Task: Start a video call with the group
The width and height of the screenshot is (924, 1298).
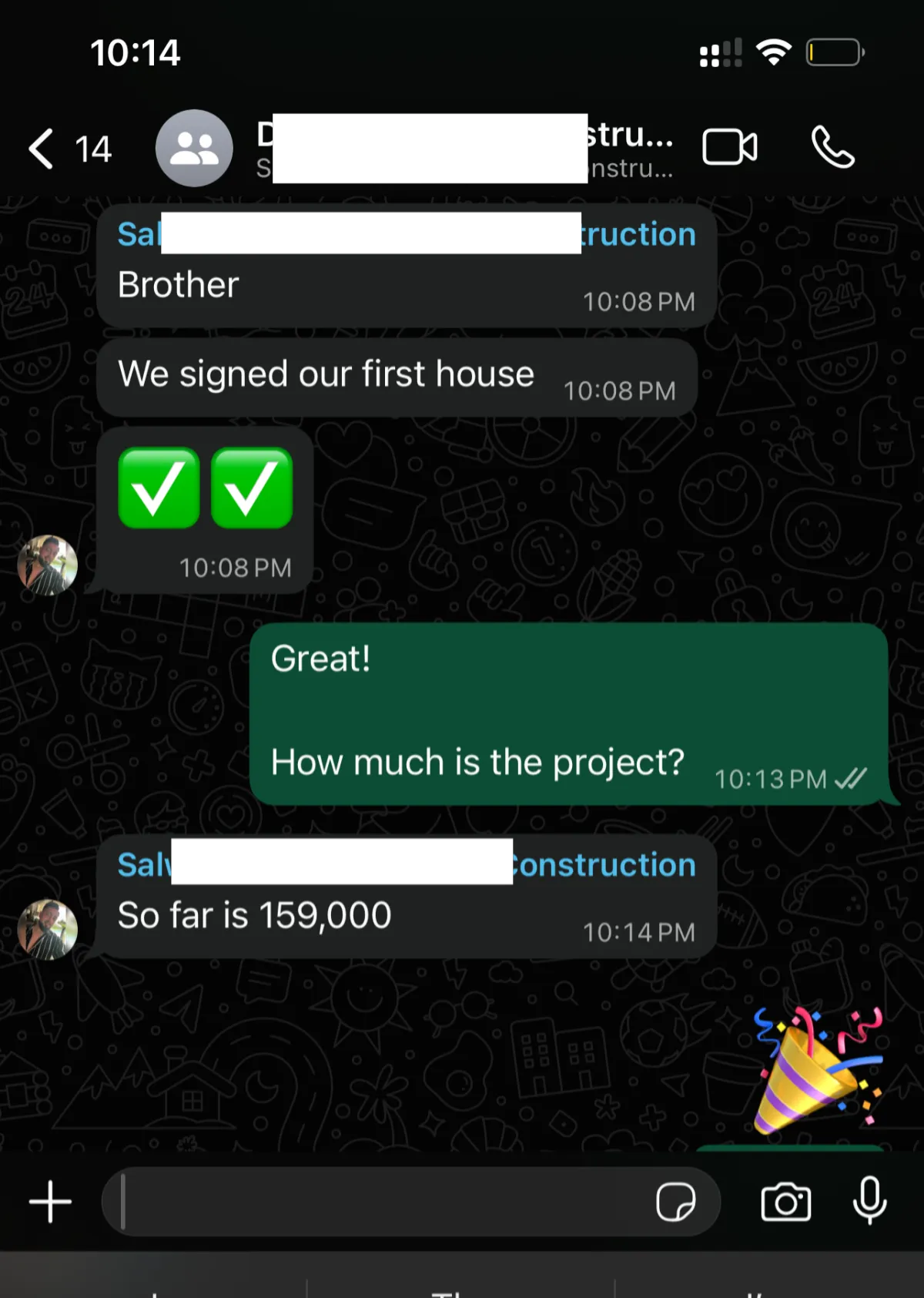Action: click(x=730, y=147)
